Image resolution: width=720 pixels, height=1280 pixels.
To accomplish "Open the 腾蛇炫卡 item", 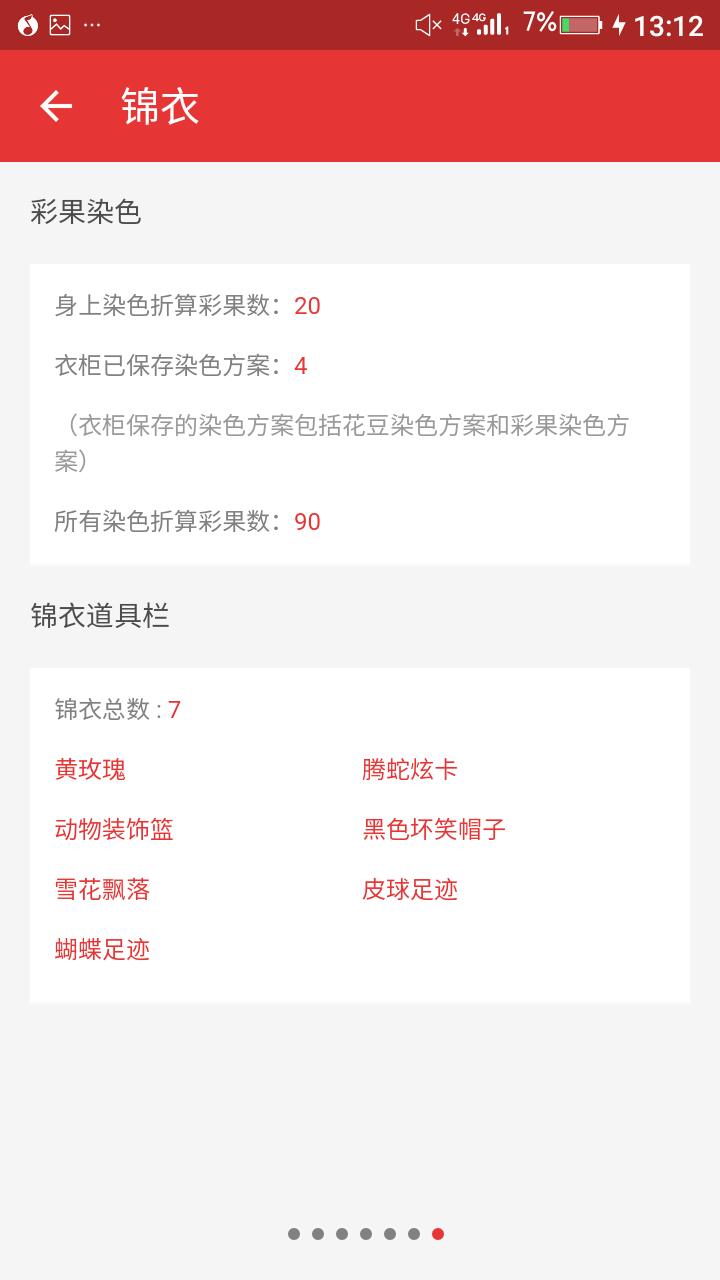I will coord(410,769).
